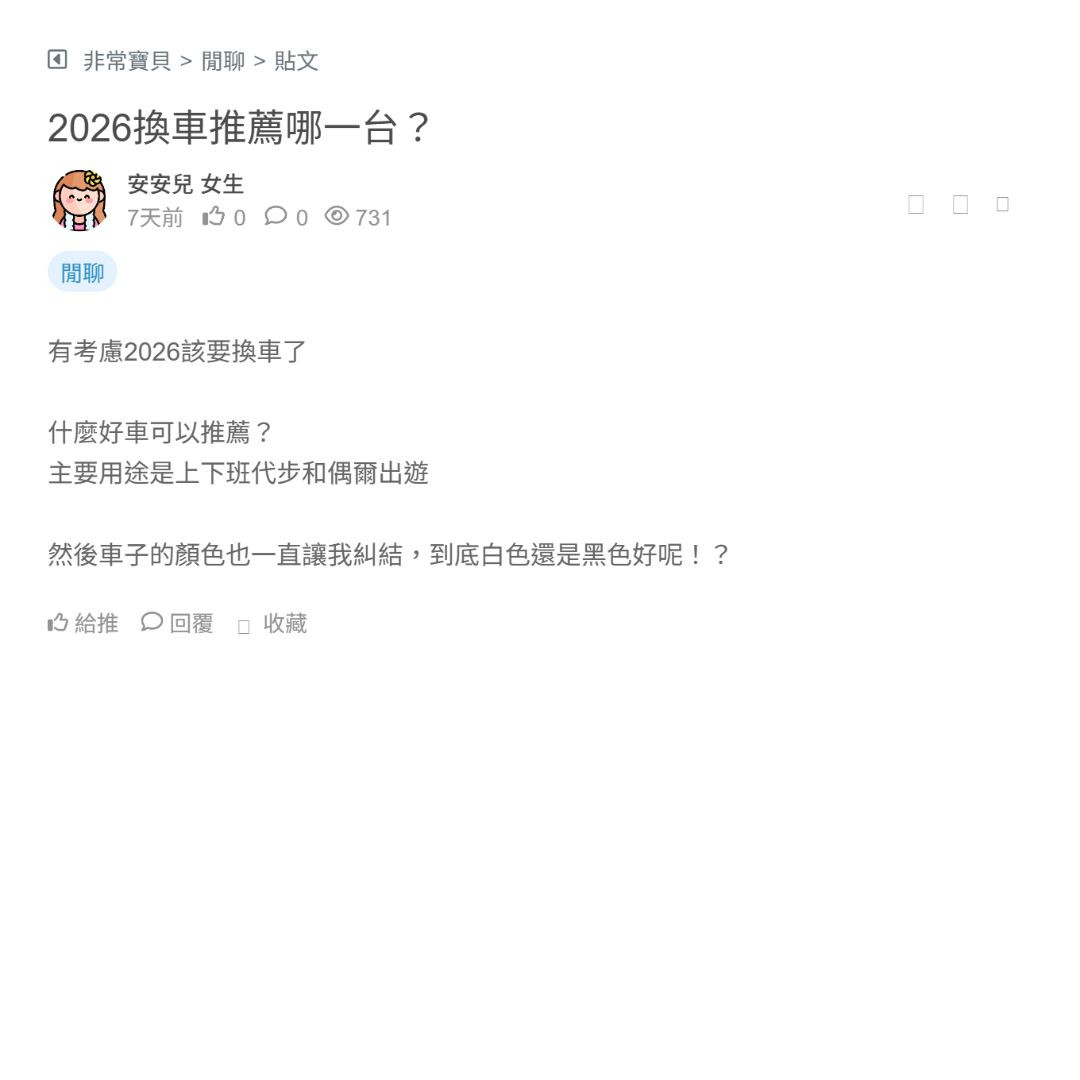1080x1080 pixels.
Task: Tap the back icon in breadcrumb
Action: 57,60
